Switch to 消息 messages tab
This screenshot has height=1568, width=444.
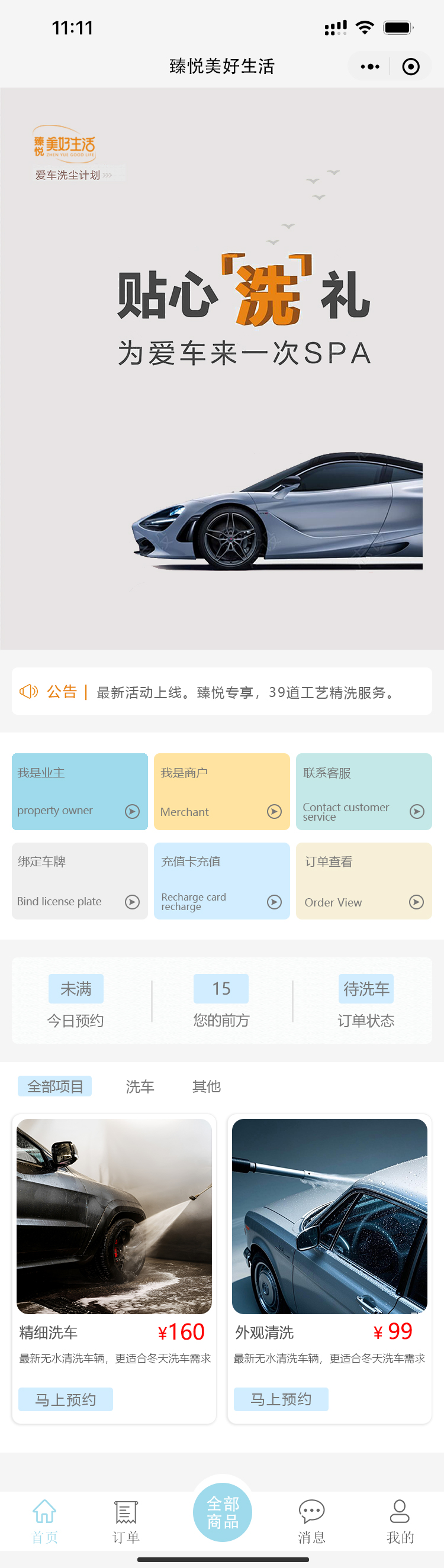click(311, 1522)
